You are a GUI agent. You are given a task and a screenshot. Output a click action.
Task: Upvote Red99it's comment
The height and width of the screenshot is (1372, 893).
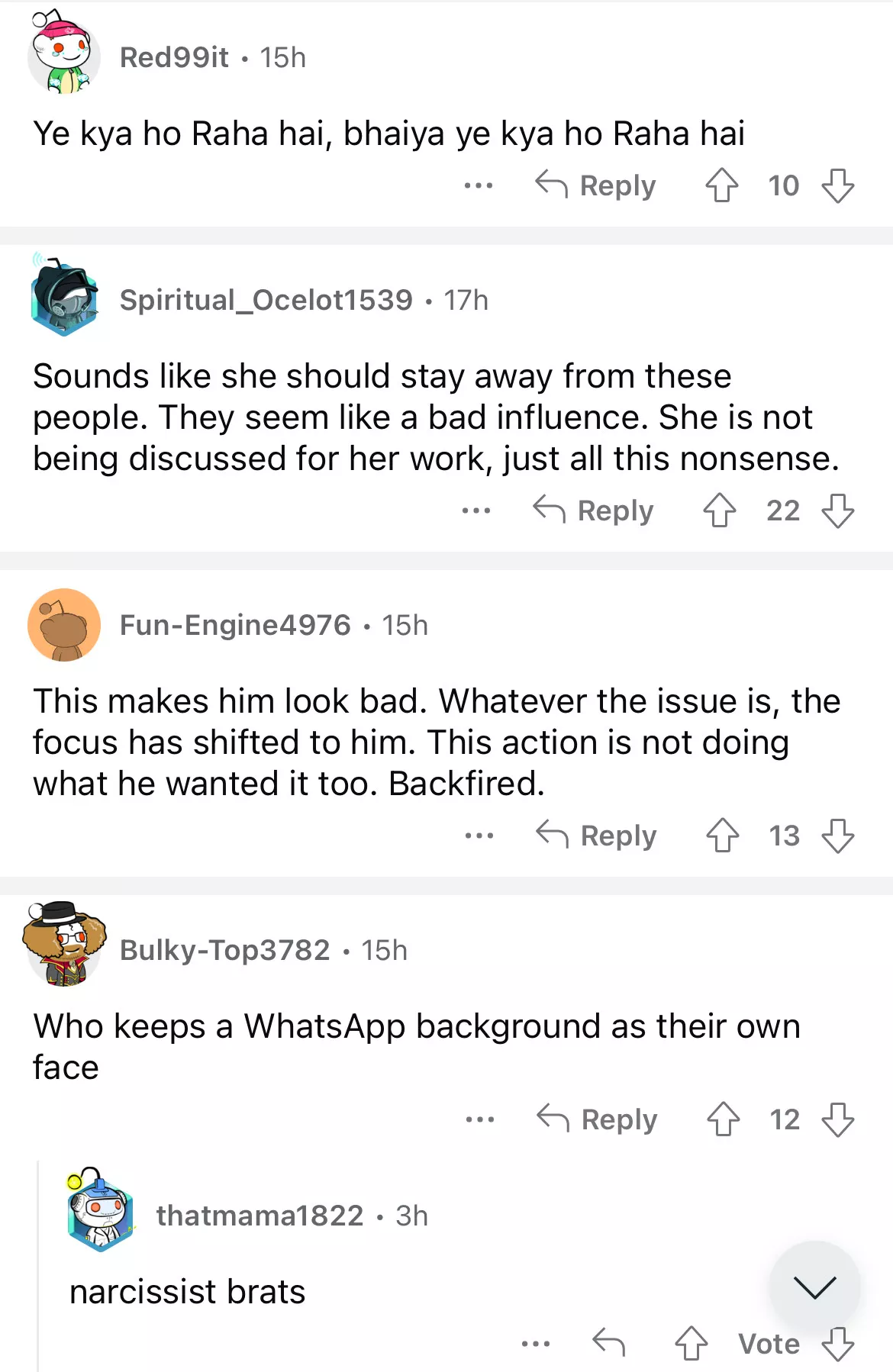721,185
